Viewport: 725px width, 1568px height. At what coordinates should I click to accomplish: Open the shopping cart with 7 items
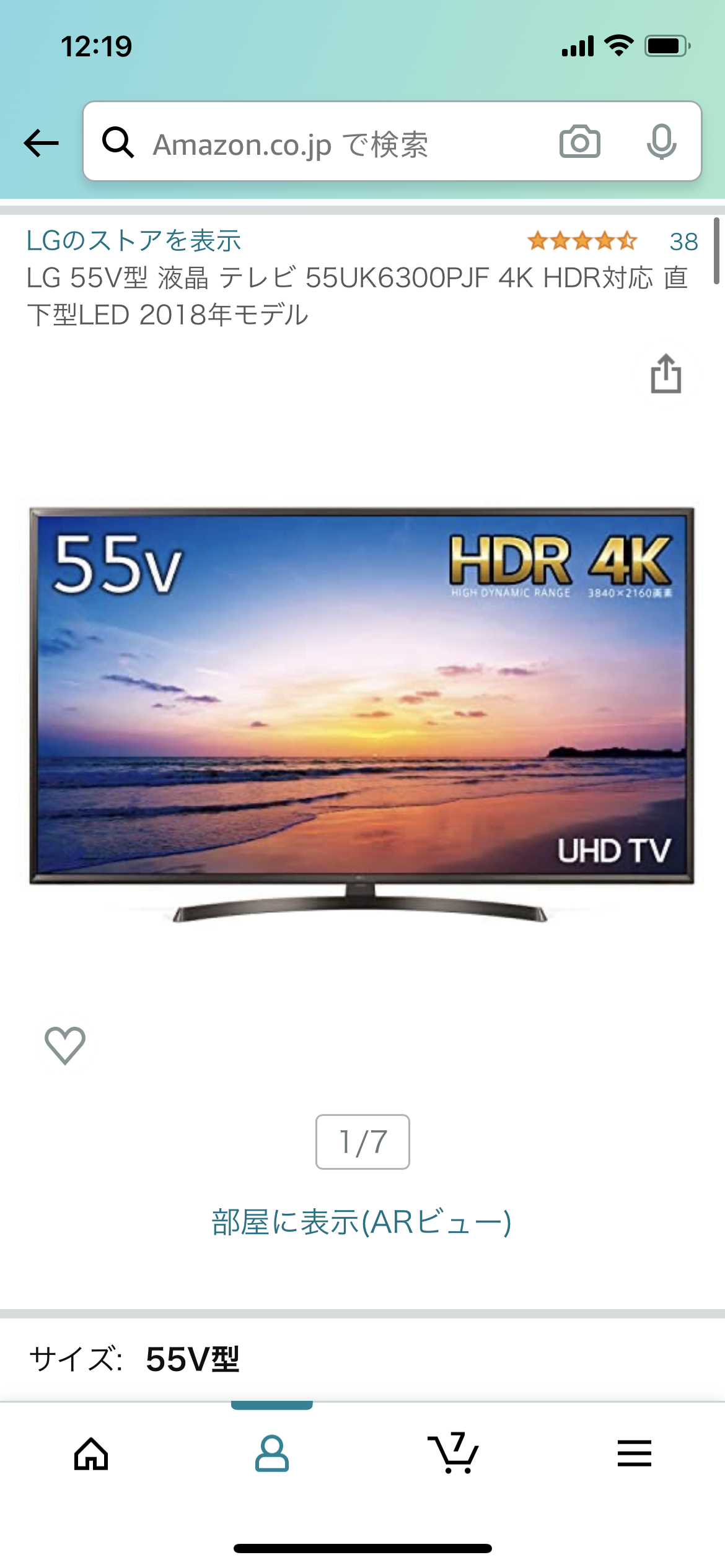click(x=453, y=1453)
